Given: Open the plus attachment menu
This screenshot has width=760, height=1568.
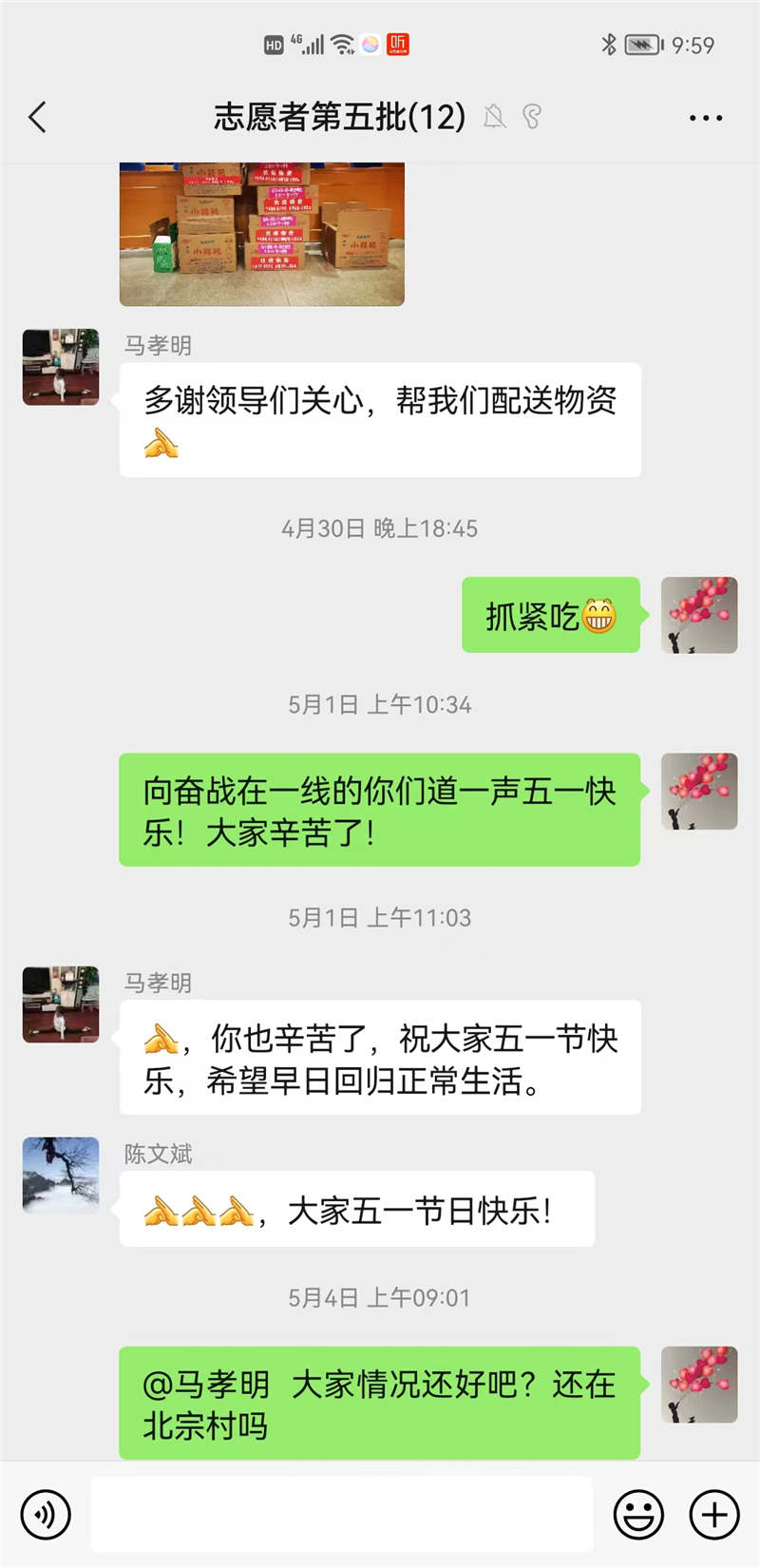Looking at the screenshot, I should 714,1514.
